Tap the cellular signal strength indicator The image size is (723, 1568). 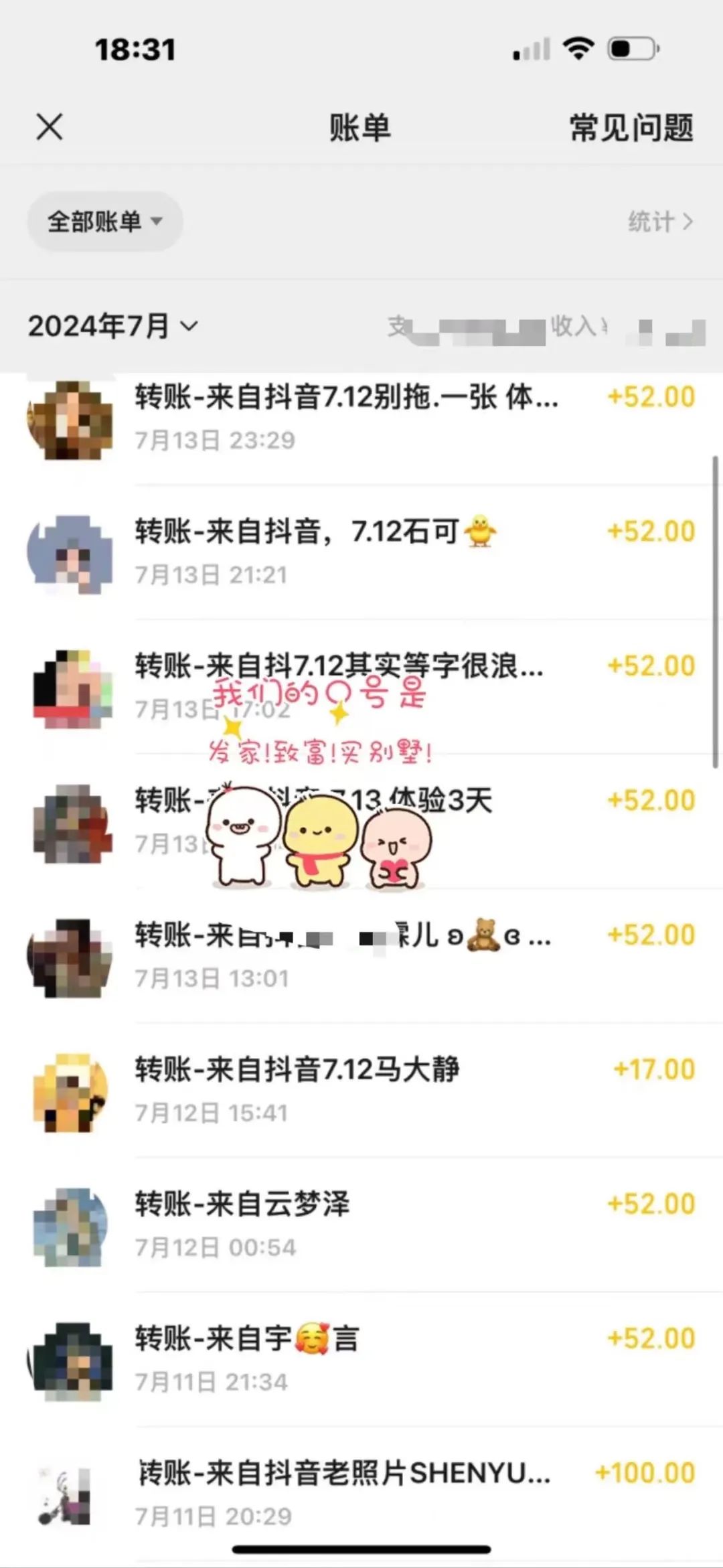tap(529, 47)
